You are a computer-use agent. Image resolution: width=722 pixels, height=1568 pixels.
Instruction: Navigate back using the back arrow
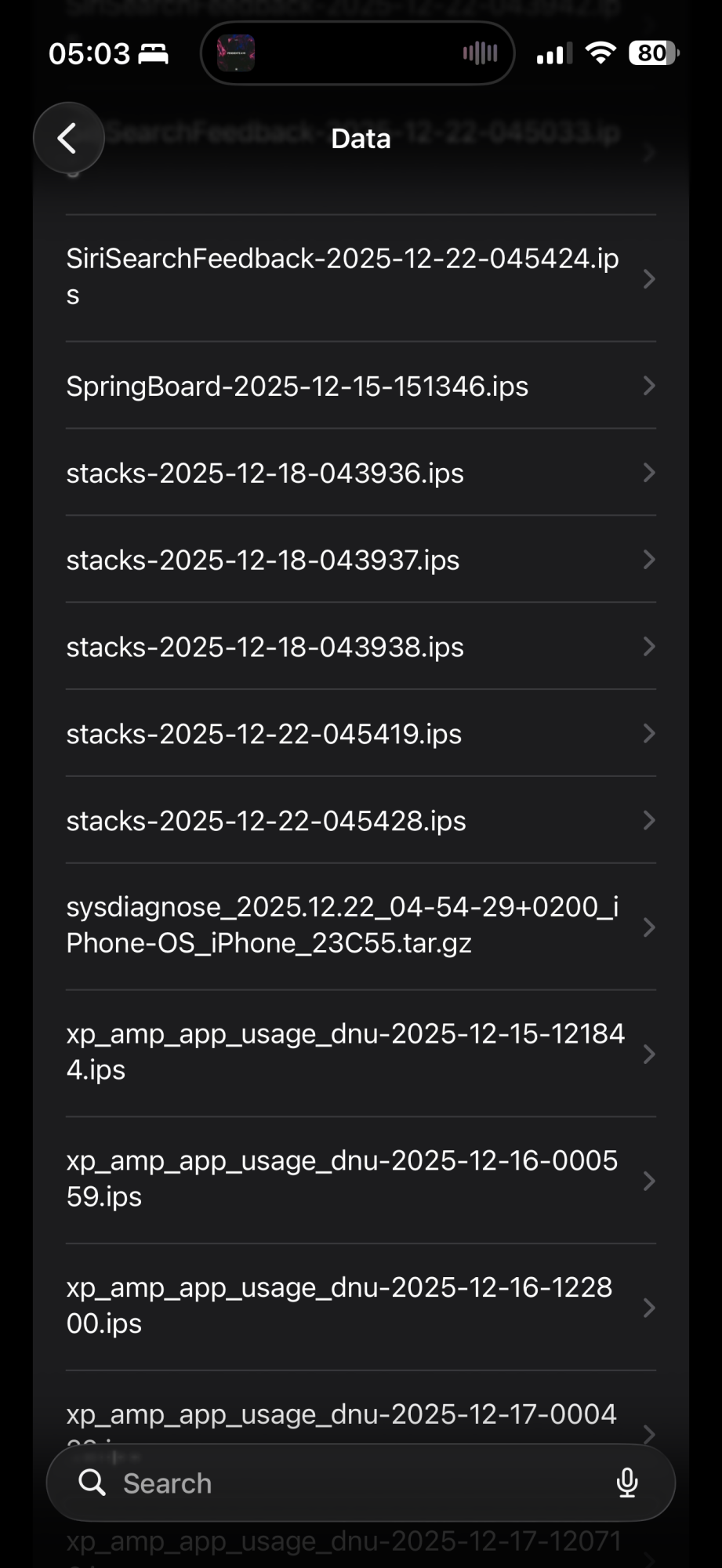69,137
